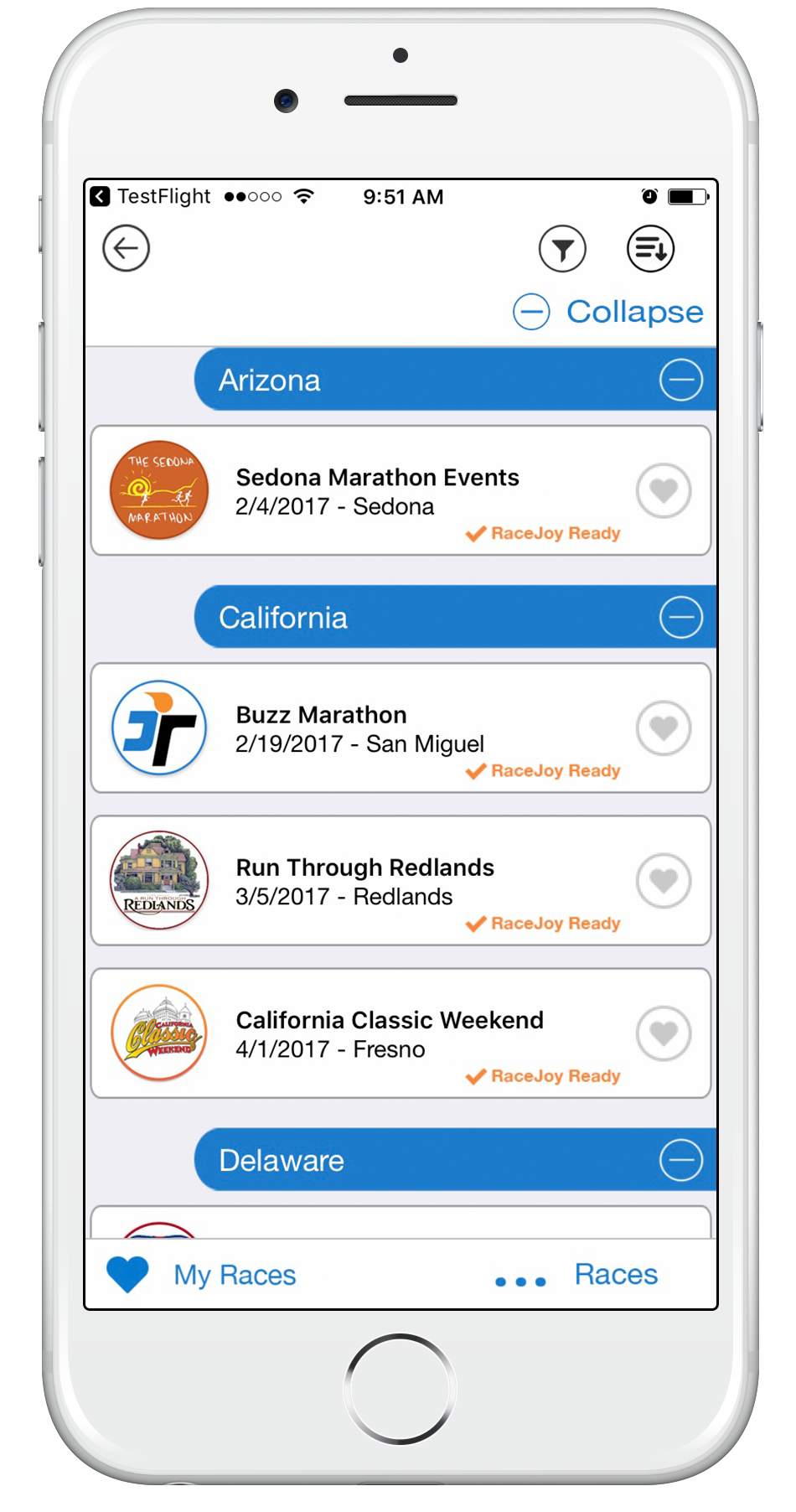Open Sedona Marathon Events race
The height and width of the screenshot is (1512, 796).
377,490
